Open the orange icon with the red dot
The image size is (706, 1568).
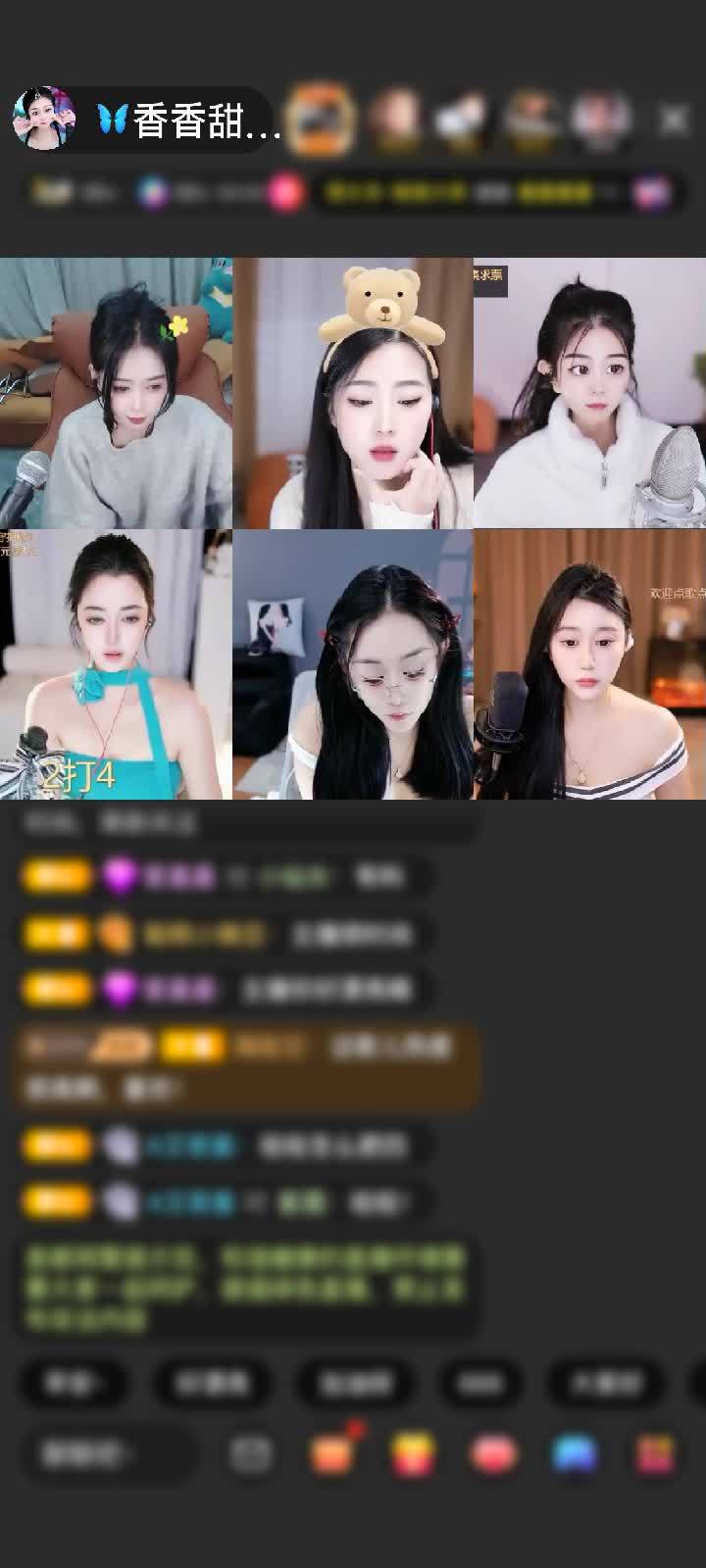point(332,1454)
